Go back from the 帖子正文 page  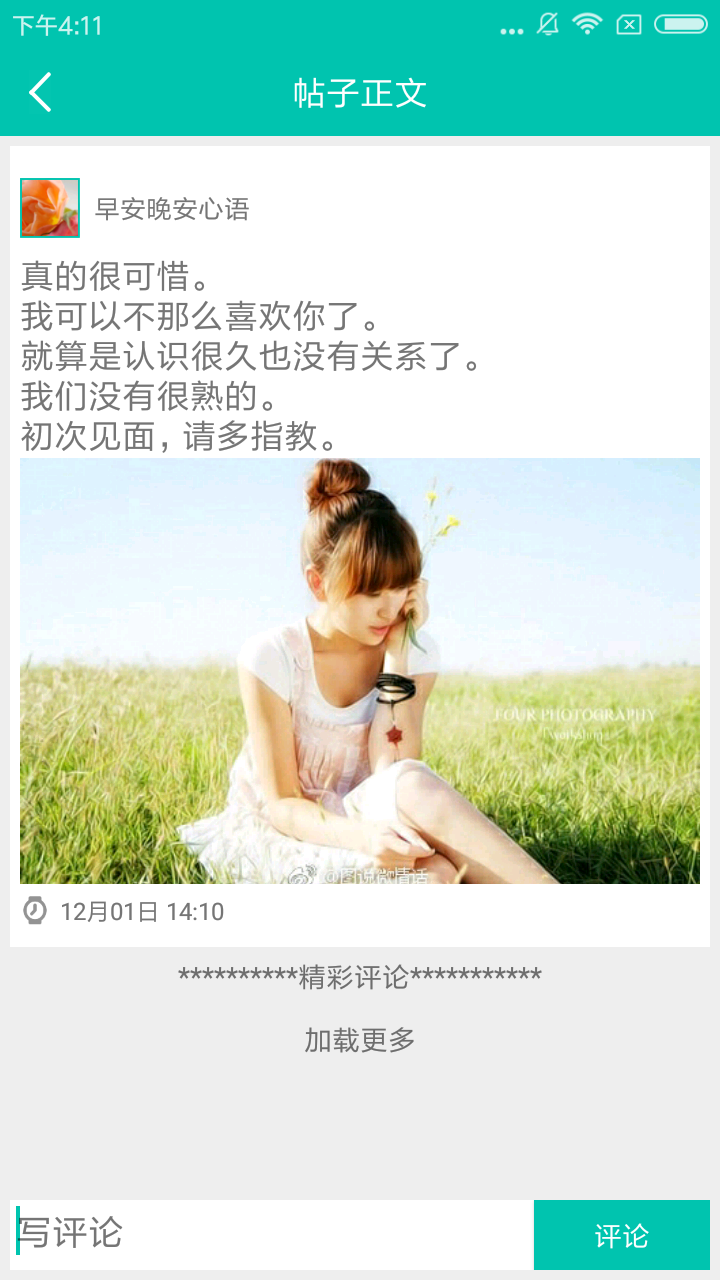coord(40,92)
